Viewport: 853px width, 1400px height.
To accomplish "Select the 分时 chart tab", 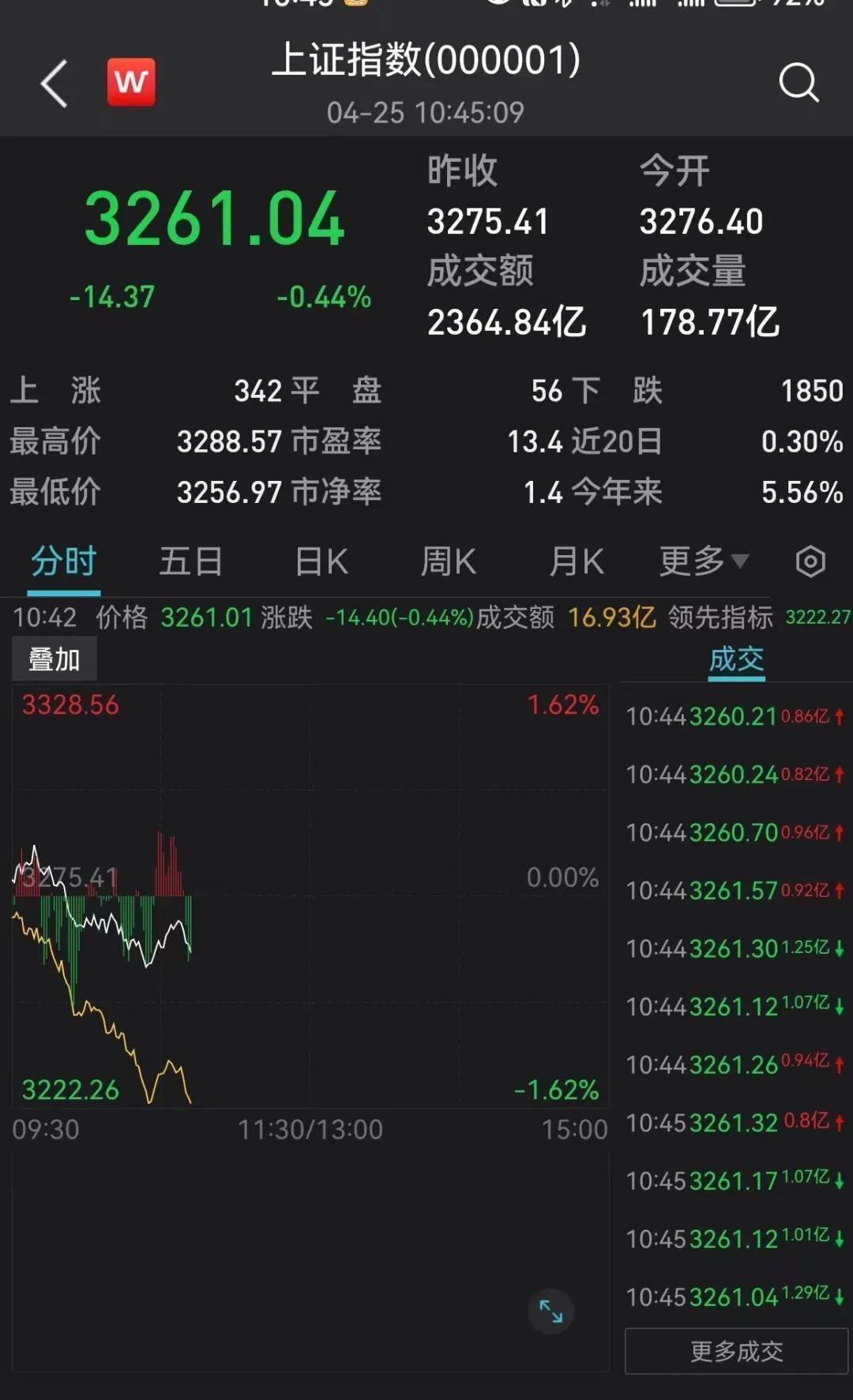I will click(64, 562).
